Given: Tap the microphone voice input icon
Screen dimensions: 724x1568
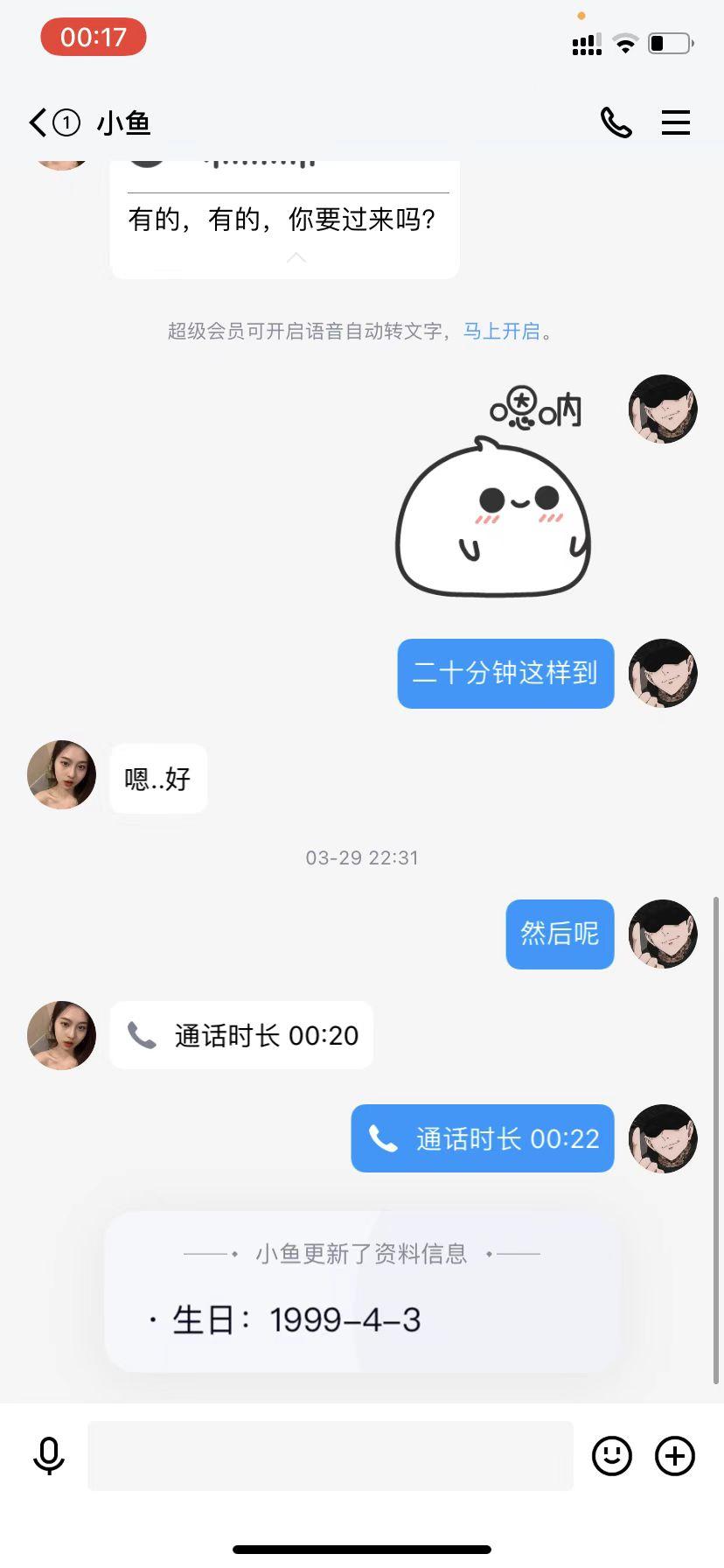Looking at the screenshot, I should (x=49, y=1456).
